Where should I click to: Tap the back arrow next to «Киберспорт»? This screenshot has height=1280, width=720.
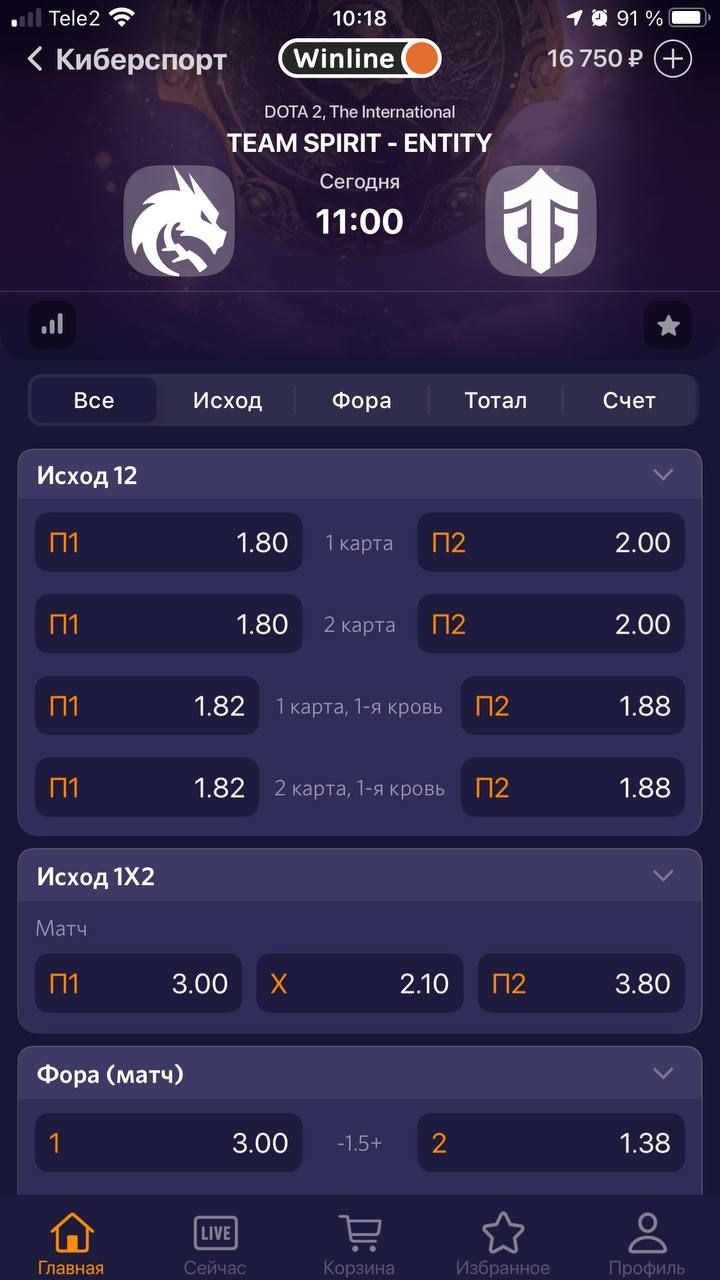point(35,60)
